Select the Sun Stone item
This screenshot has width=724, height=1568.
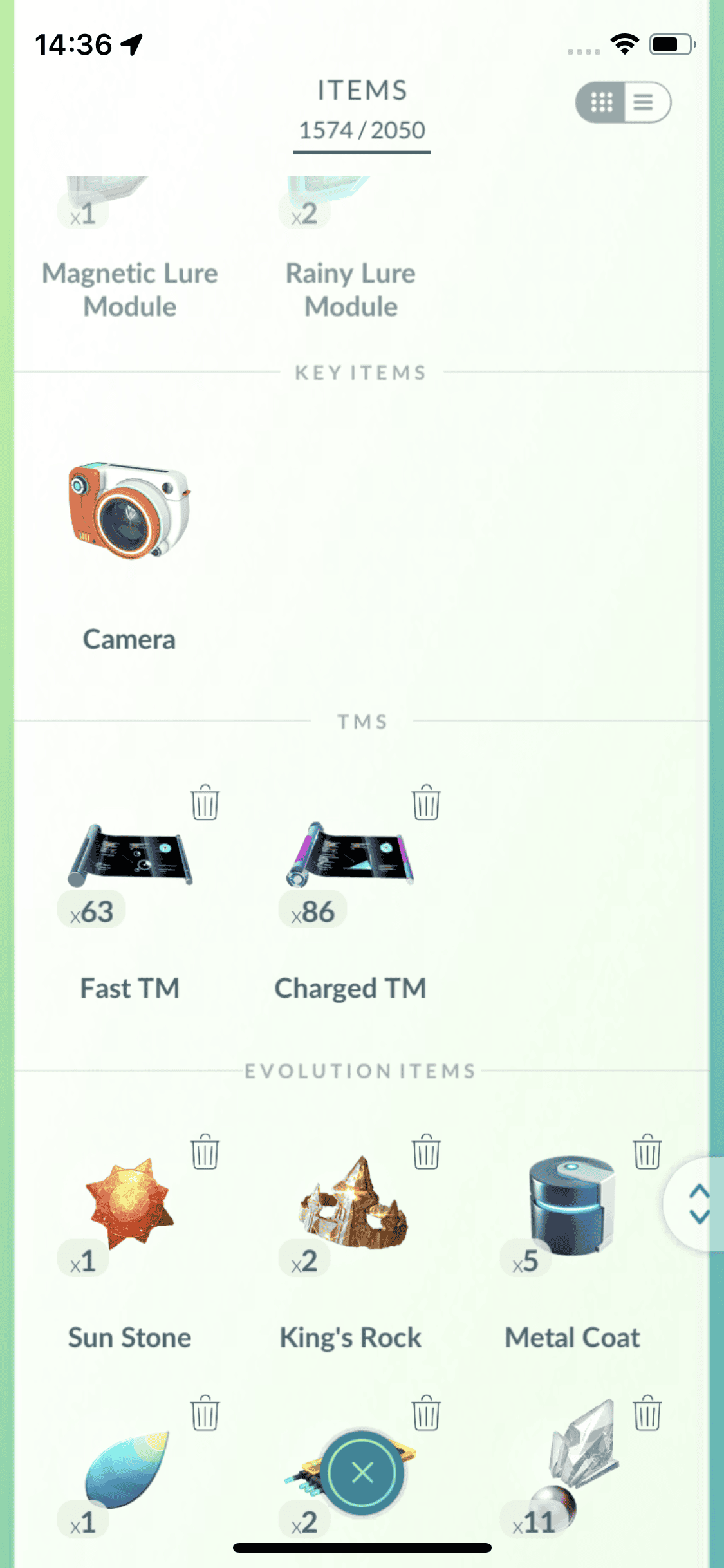129,1203
